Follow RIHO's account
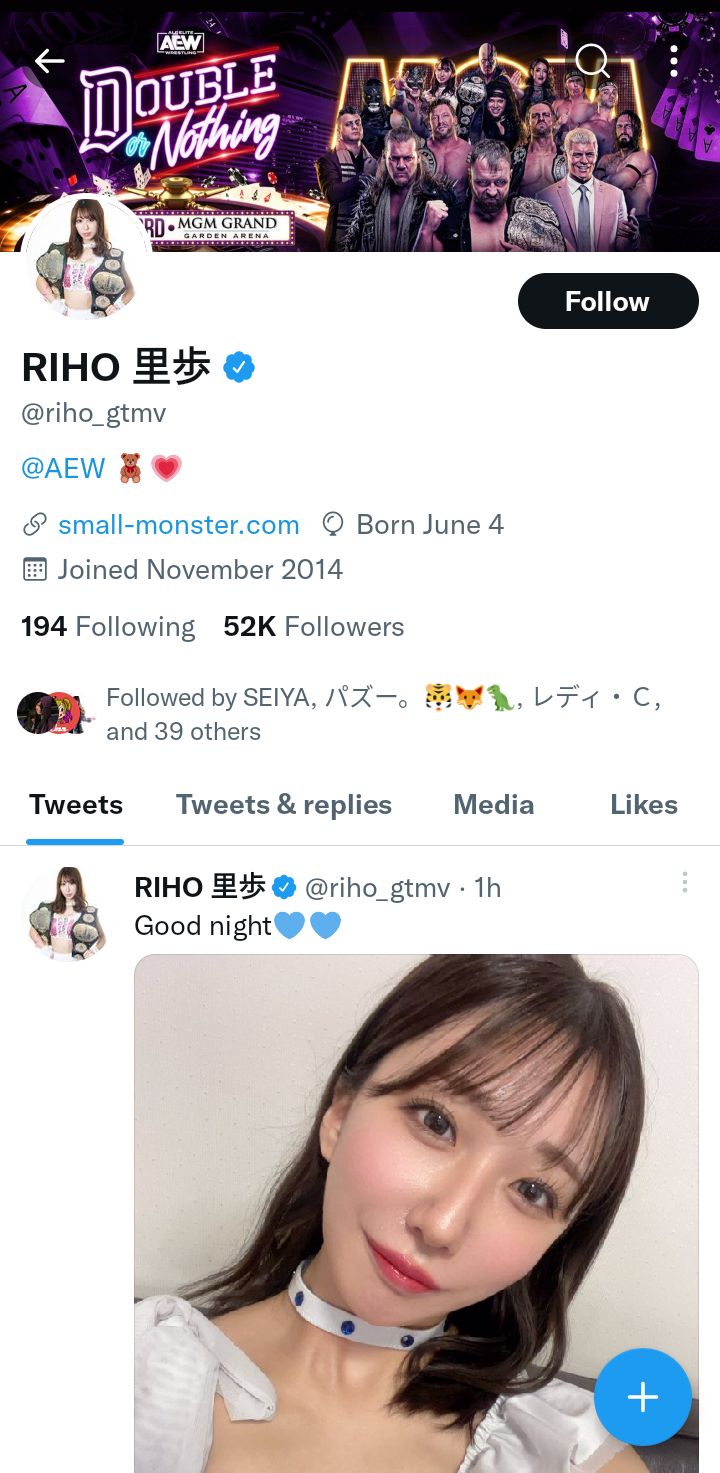The width and height of the screenshot is (720, 1473). click(607, 301)
